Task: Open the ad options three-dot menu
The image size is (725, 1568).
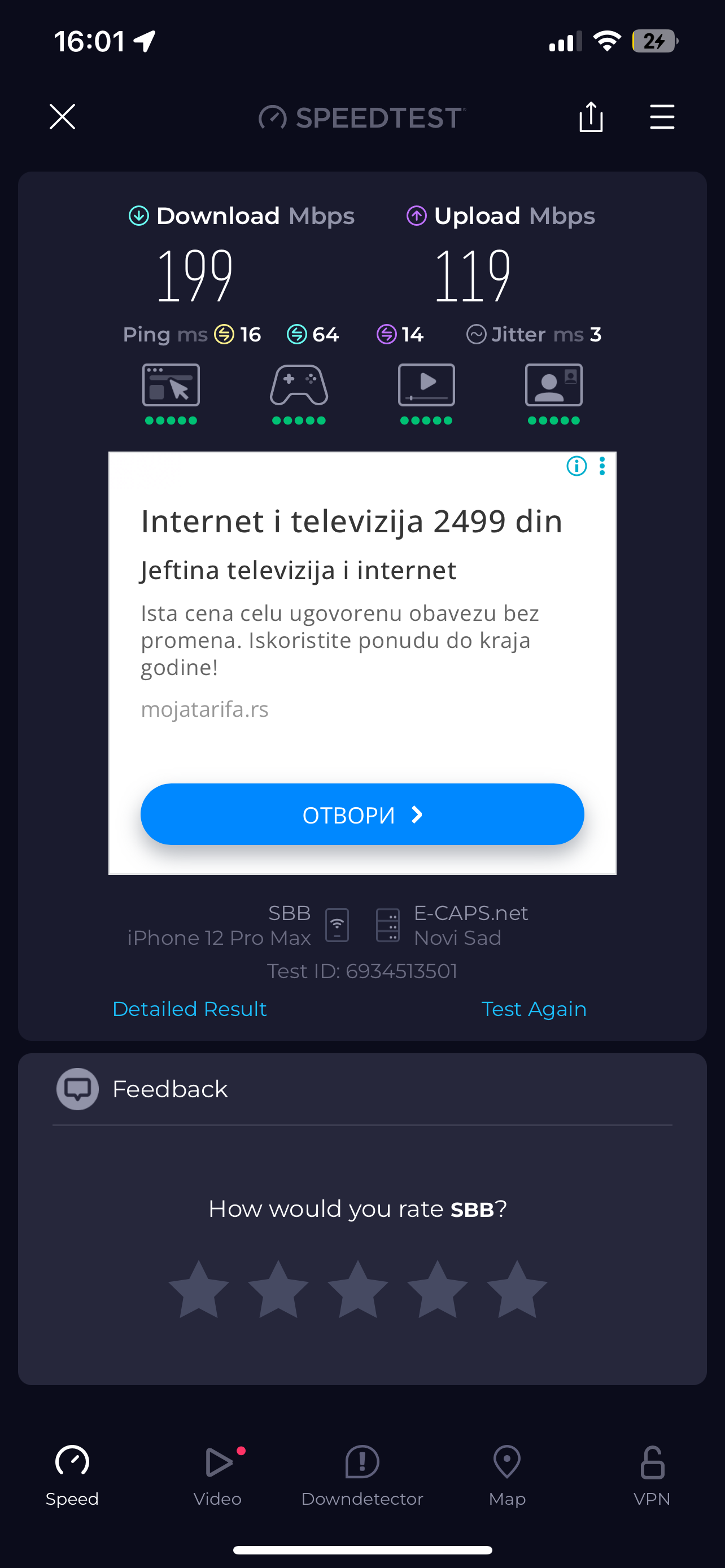Action: [602, 466]
